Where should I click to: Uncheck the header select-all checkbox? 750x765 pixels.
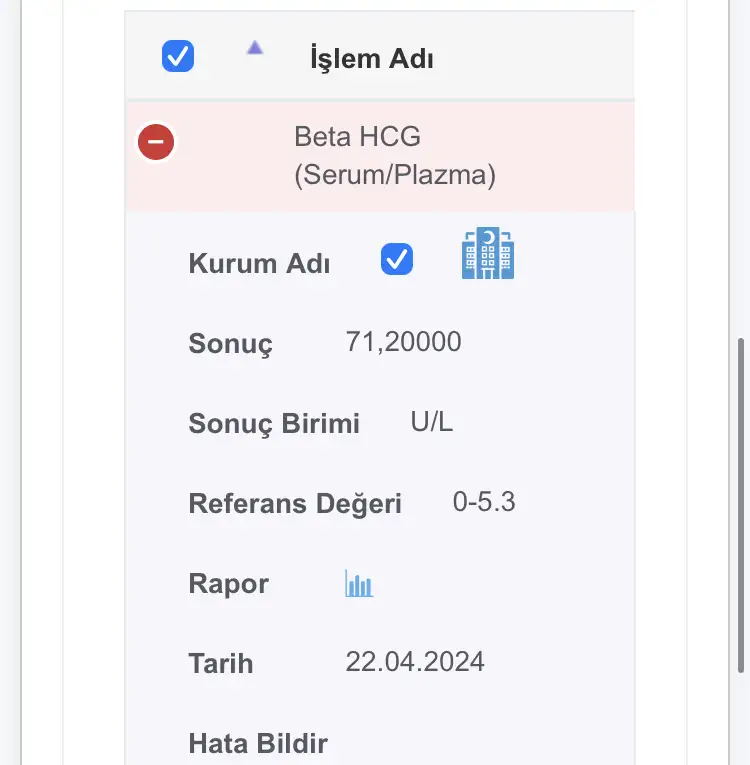(178, 56)
